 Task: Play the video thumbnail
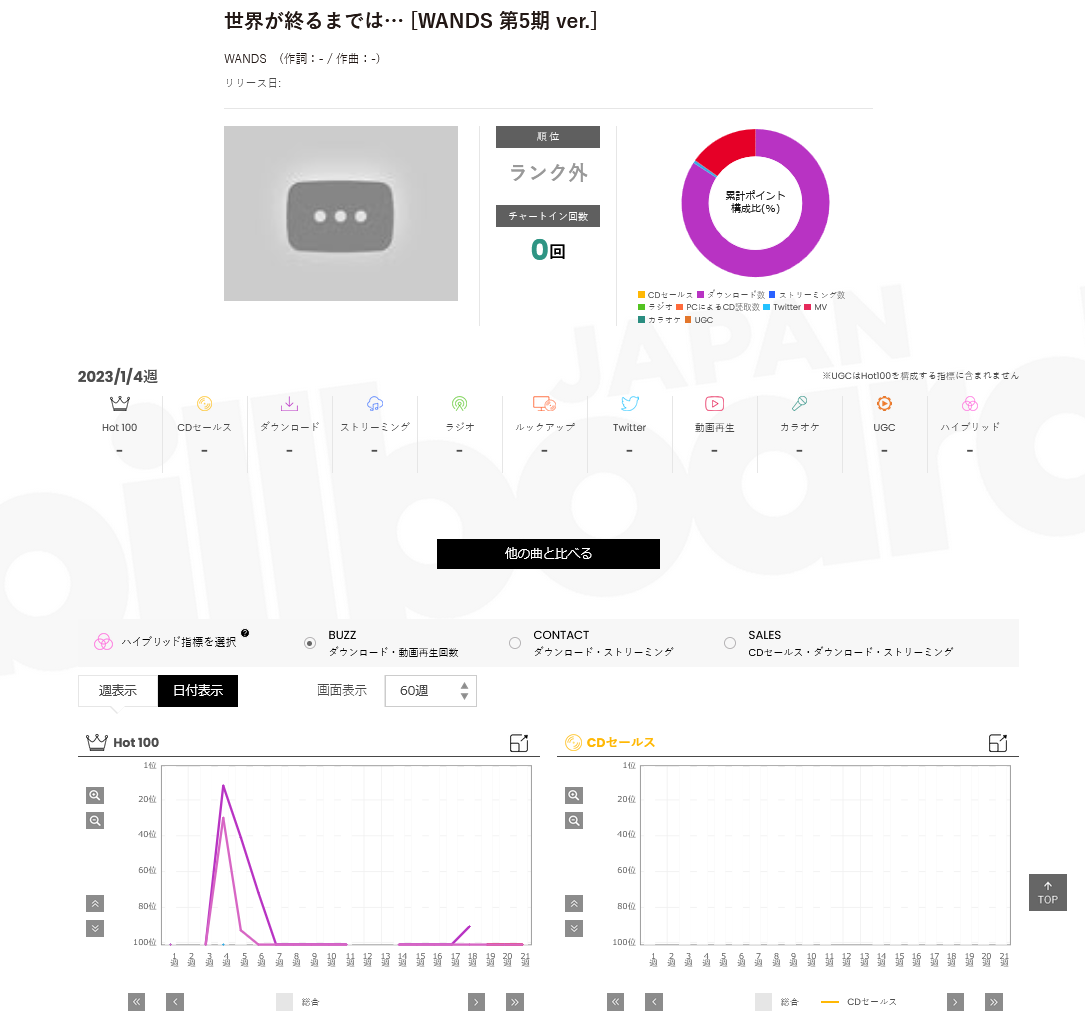click(x=340, y=215)
